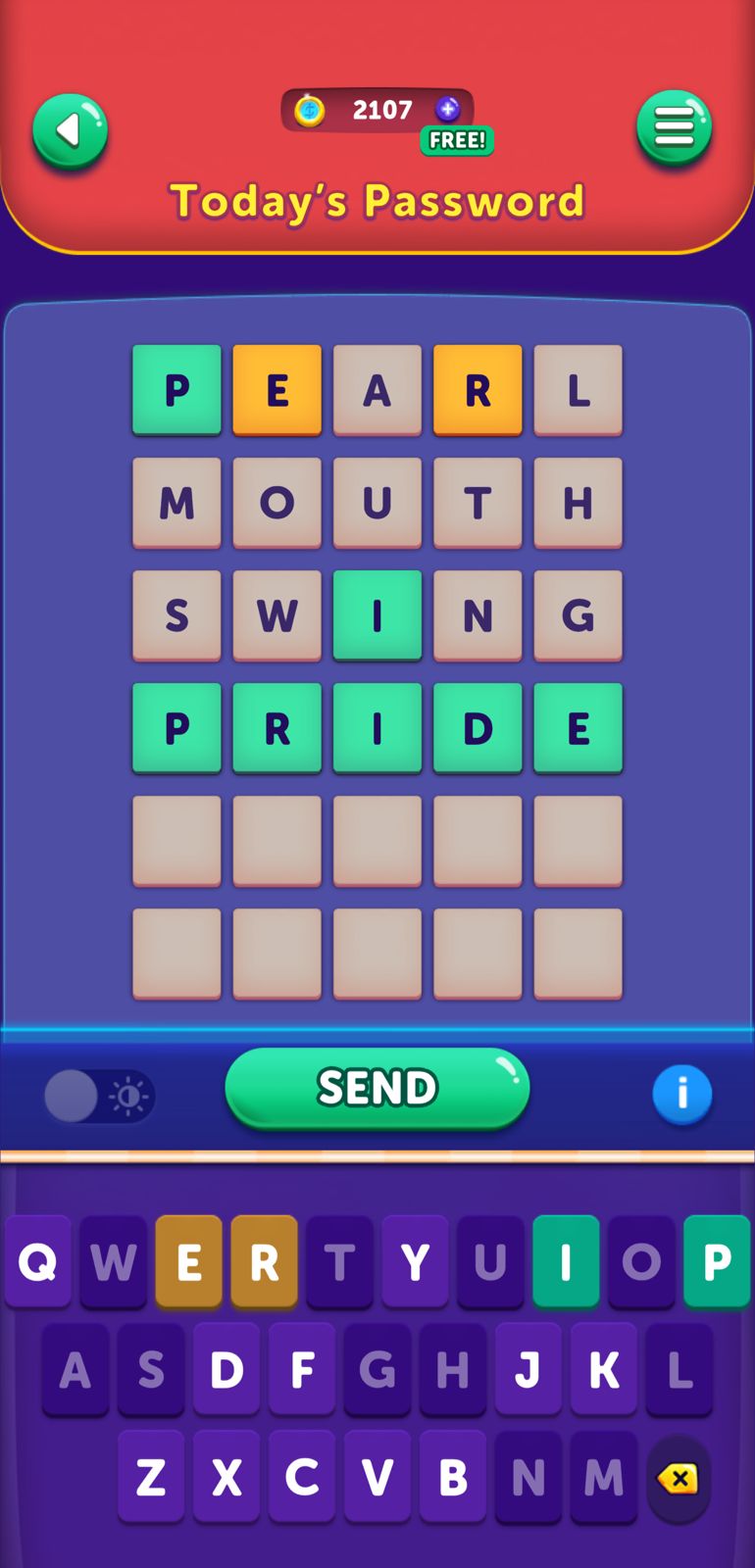Tap the green I key
This screenshot has width=755, height=1568.
click(566, 1262)
